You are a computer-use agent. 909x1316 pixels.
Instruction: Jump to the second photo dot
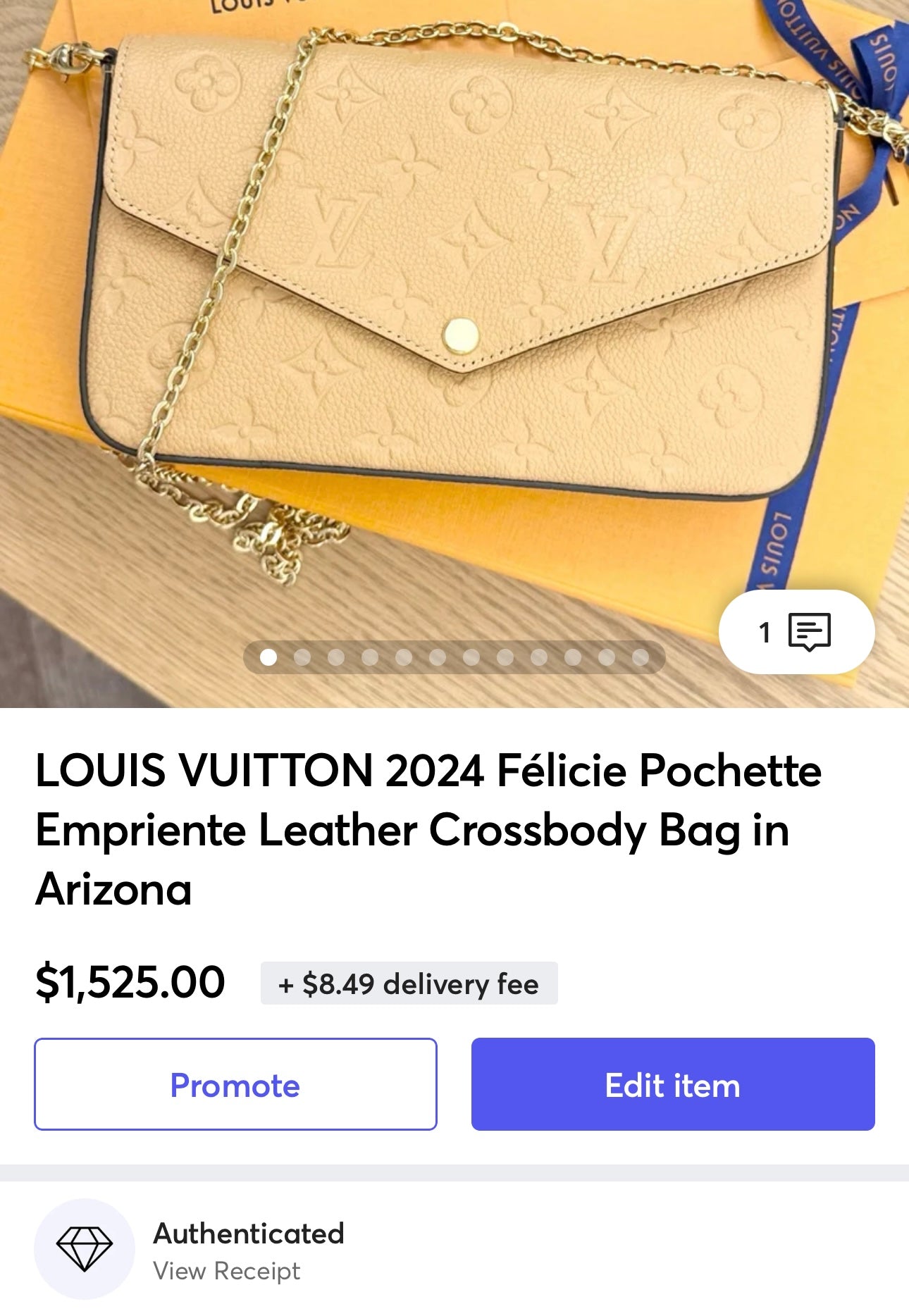[x=302, y=657]
